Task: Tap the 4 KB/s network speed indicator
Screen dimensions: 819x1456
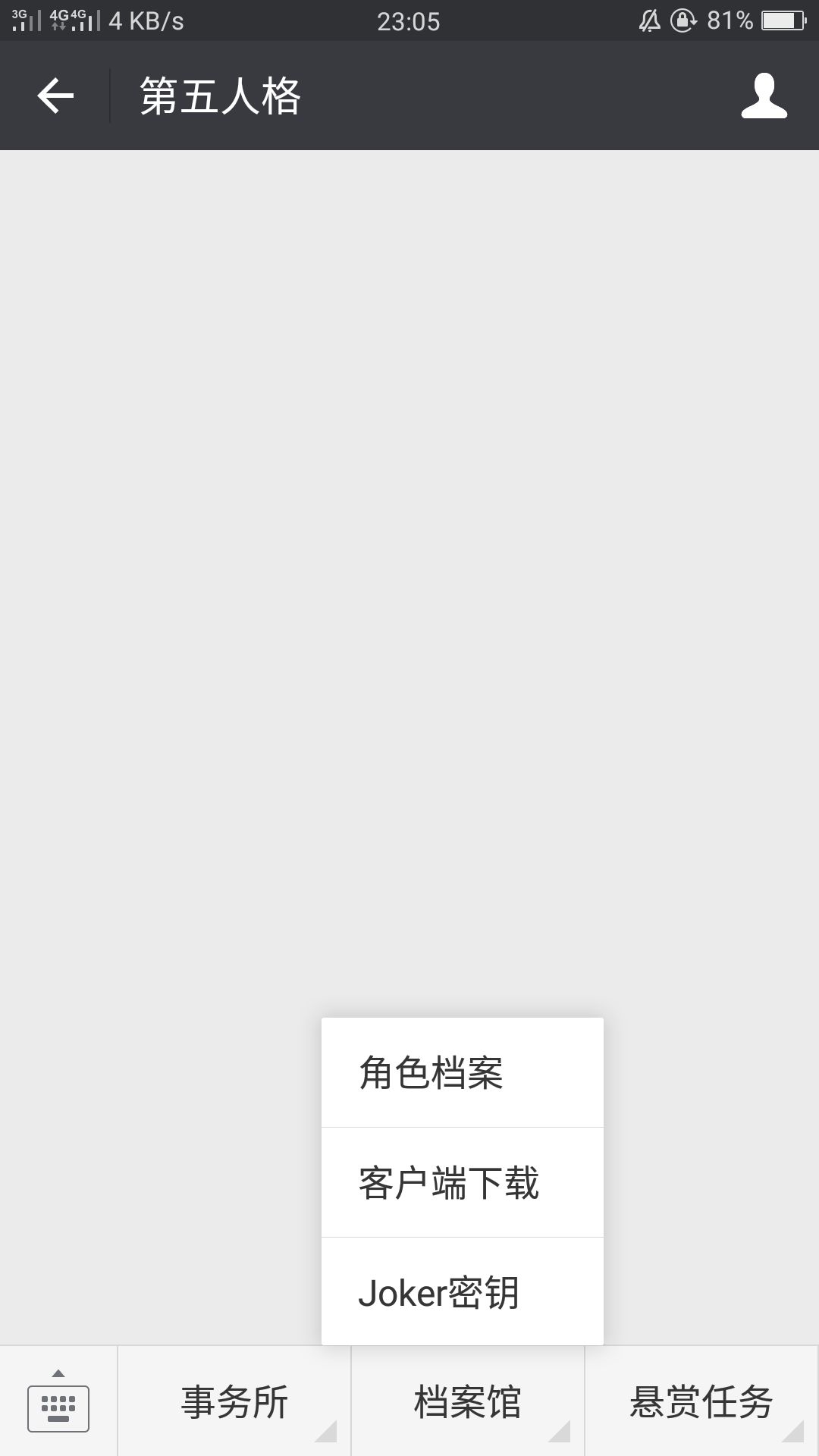Action: 148,20
